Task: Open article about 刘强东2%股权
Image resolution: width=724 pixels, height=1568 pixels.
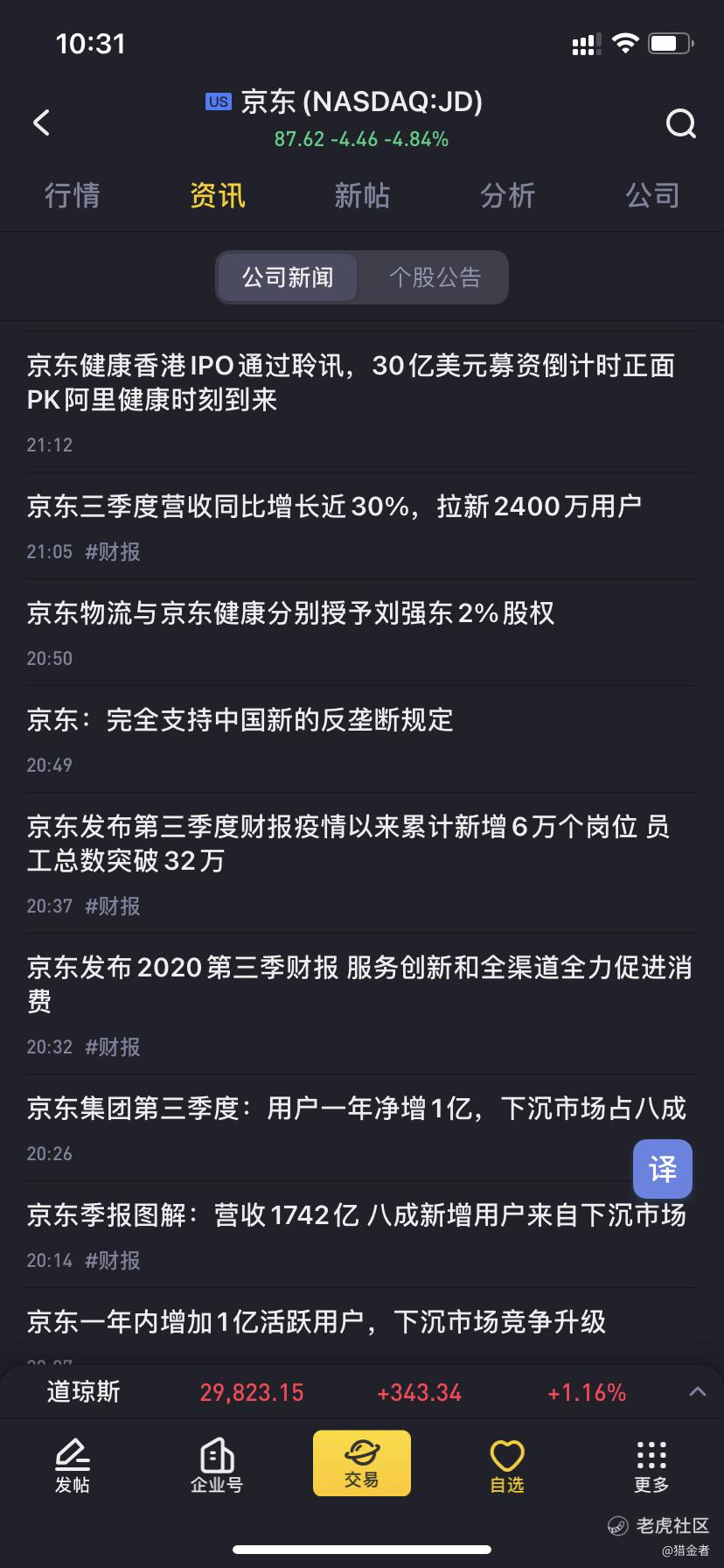Action: coord(362,633)
